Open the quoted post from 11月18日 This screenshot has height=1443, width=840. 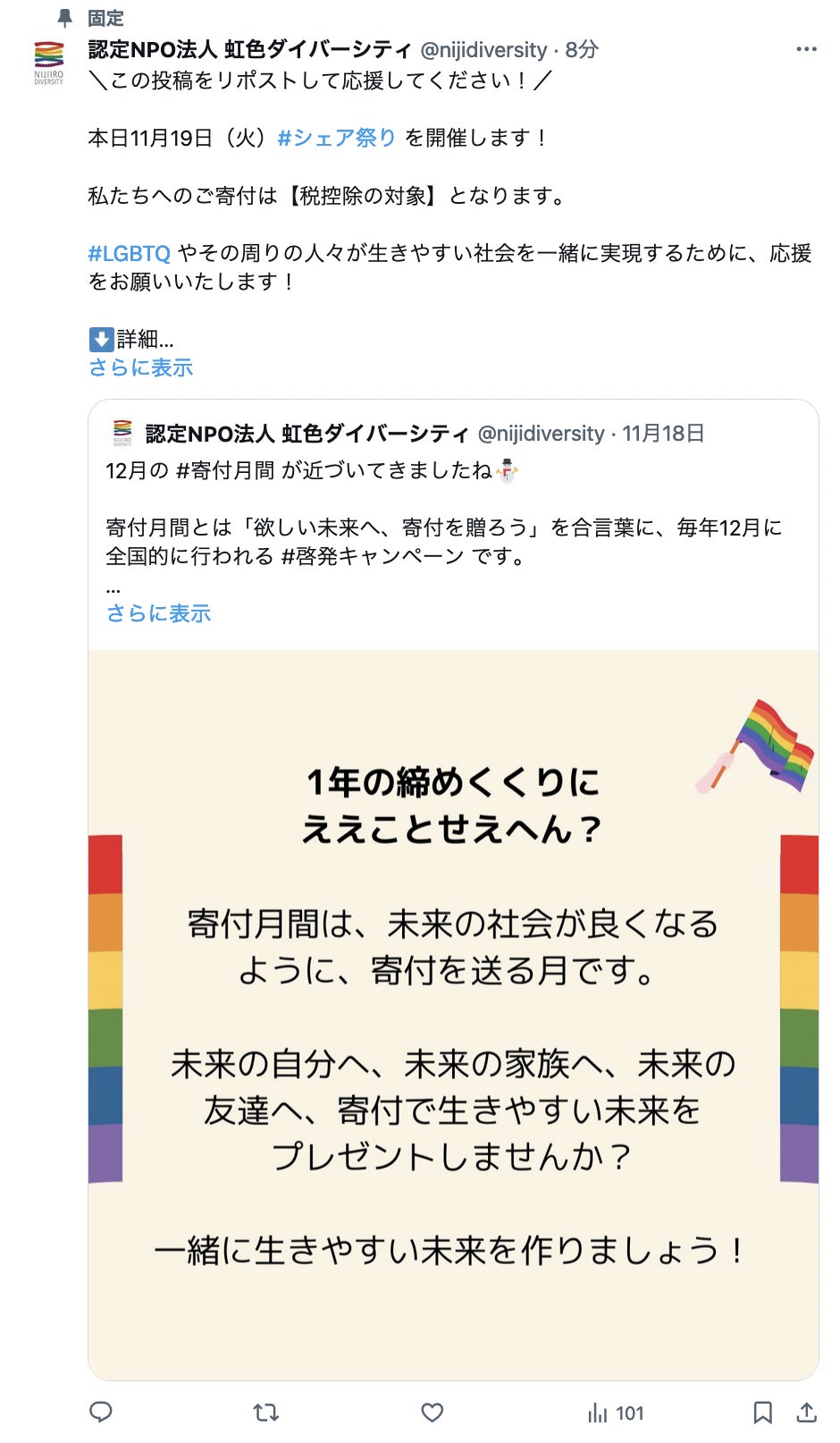tap(662, 434)
